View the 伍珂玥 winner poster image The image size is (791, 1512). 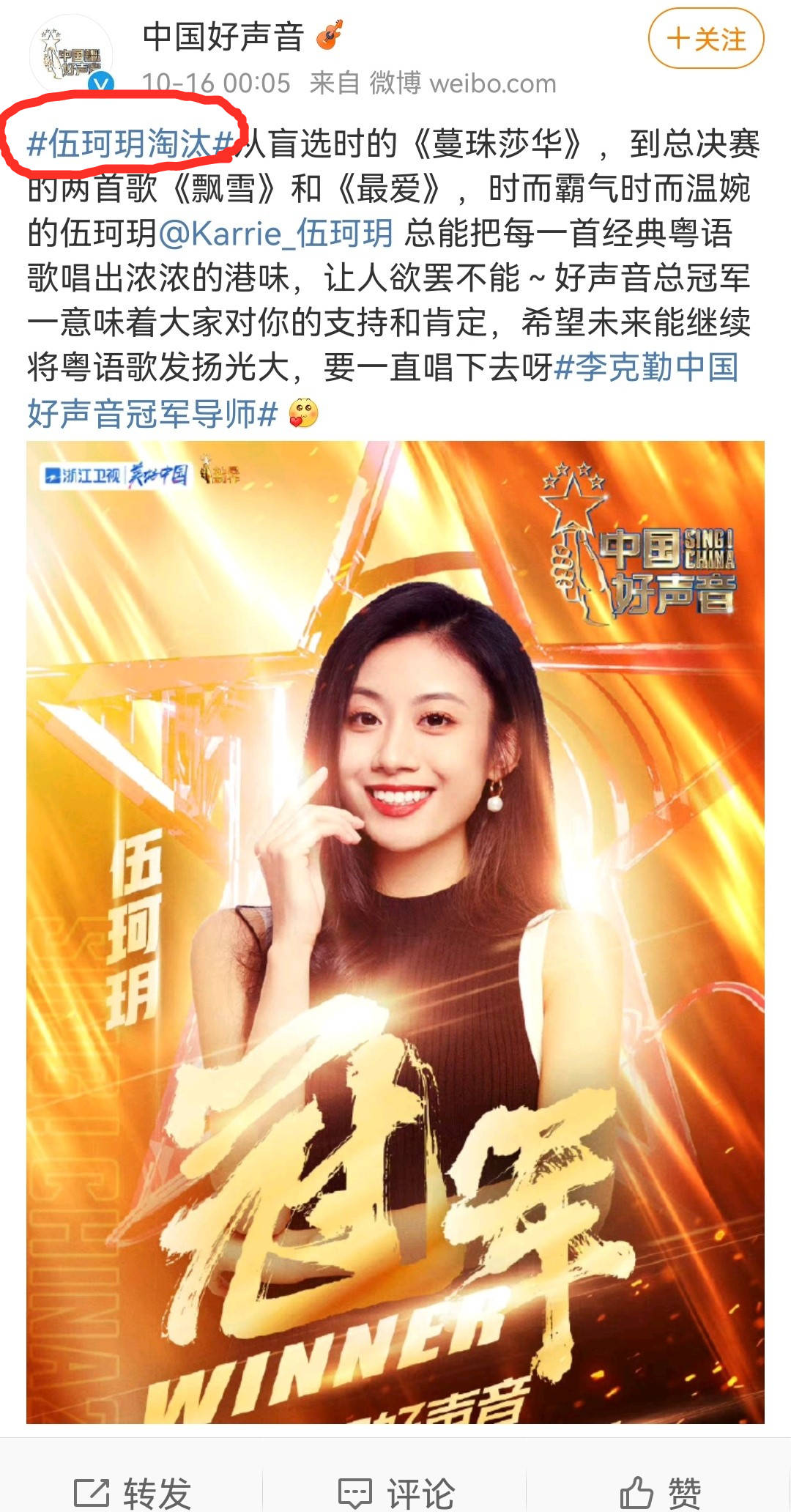pyautogui.click(x=395, y=930)
